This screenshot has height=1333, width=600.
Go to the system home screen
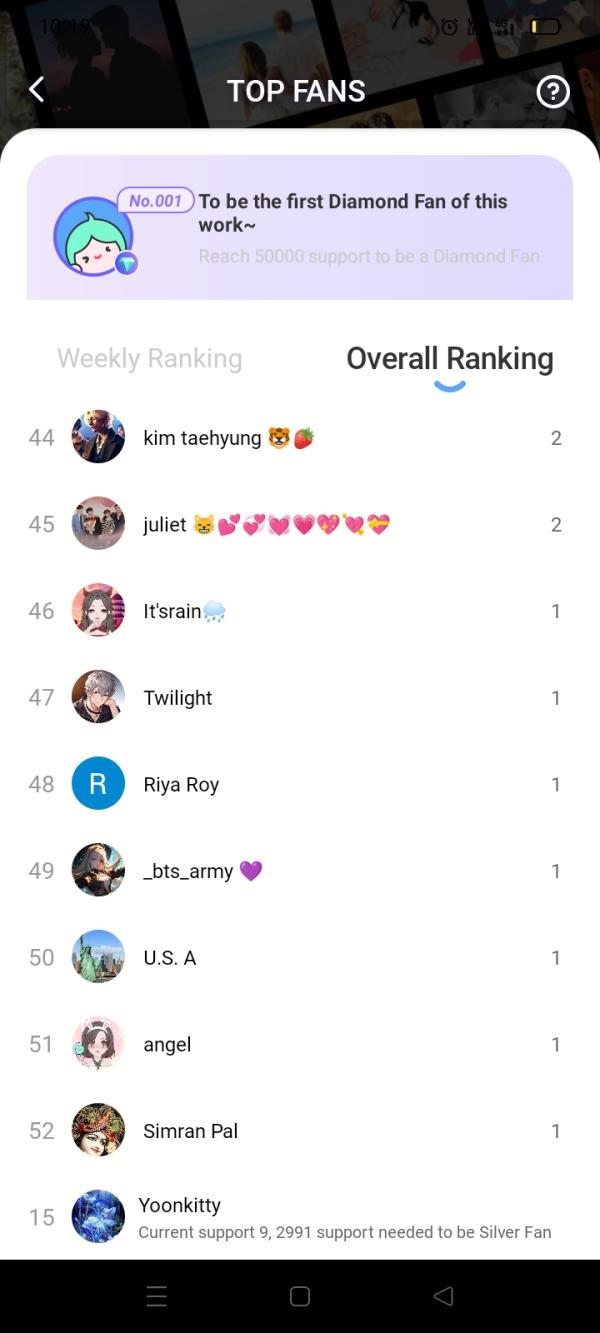(299, 1296)
